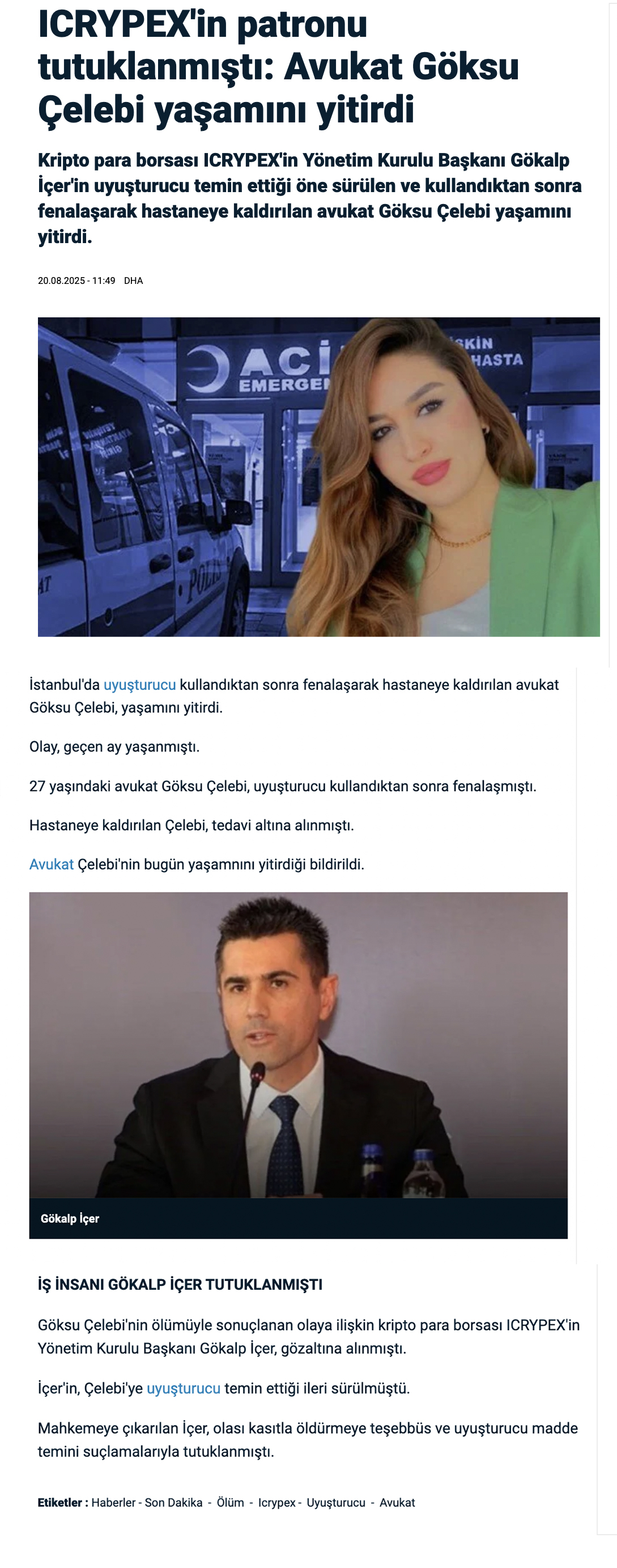Open the blue 'Avukat' link in article text
This screenshot has width=617, height=1568.
pos(51,864)
